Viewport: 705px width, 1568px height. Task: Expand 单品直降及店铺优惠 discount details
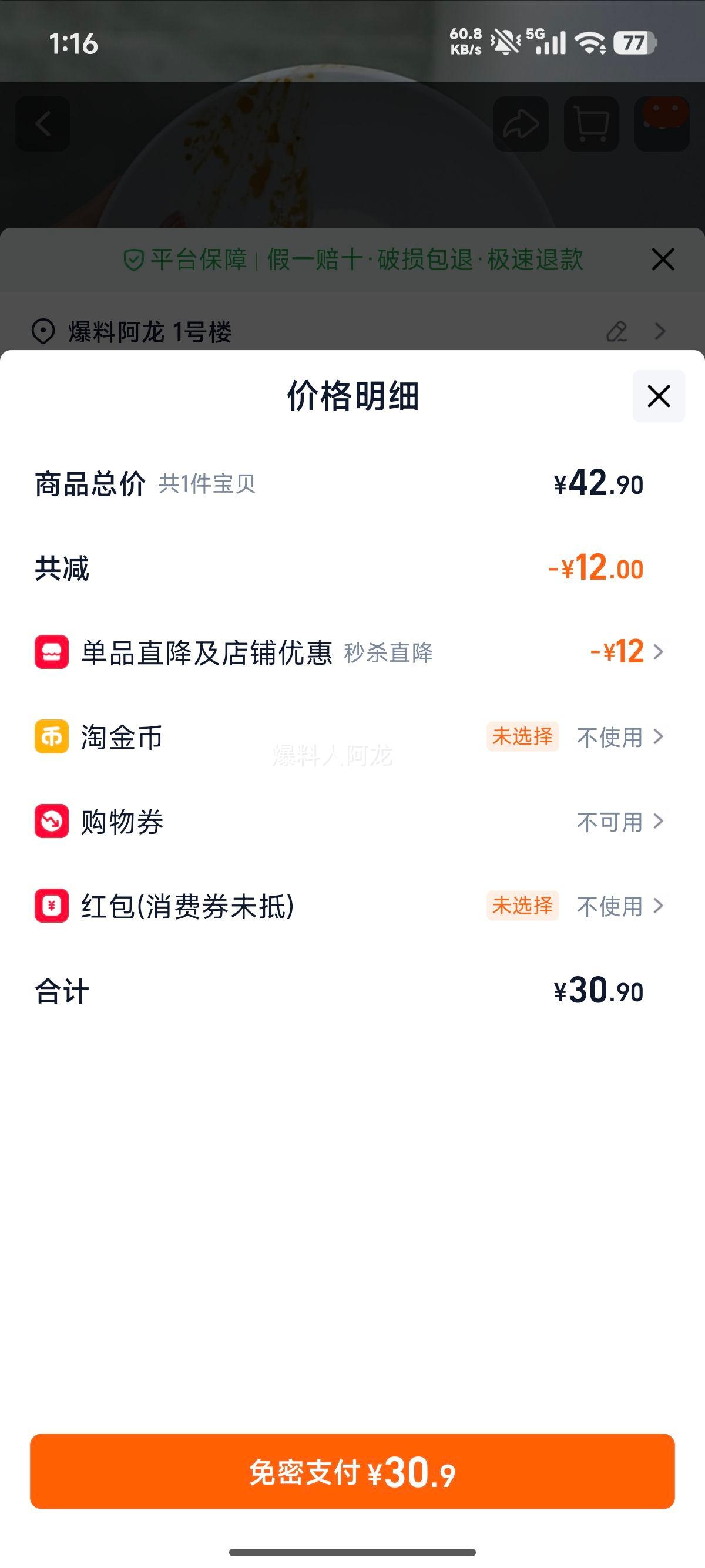coord(659,653)
